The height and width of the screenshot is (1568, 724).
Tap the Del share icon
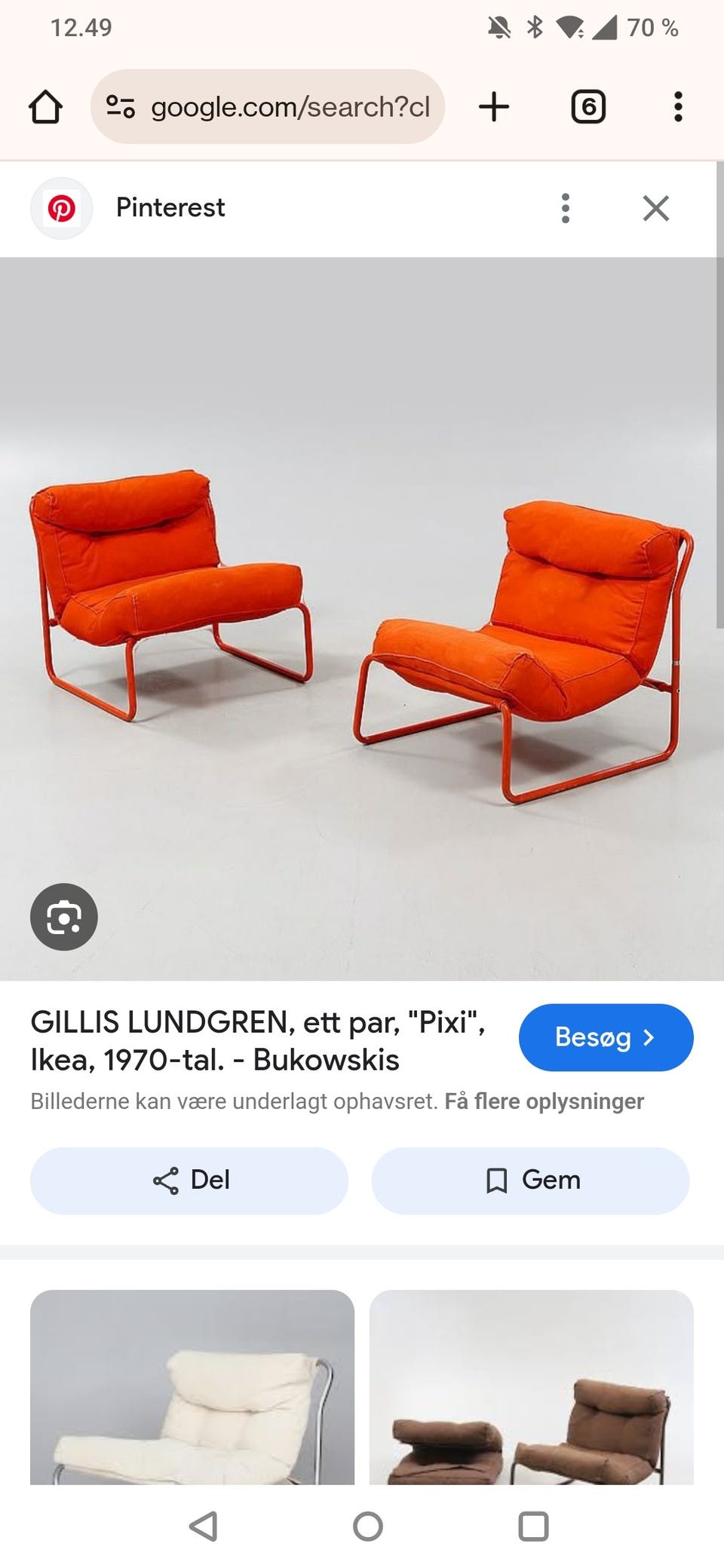click(164, 1180)
